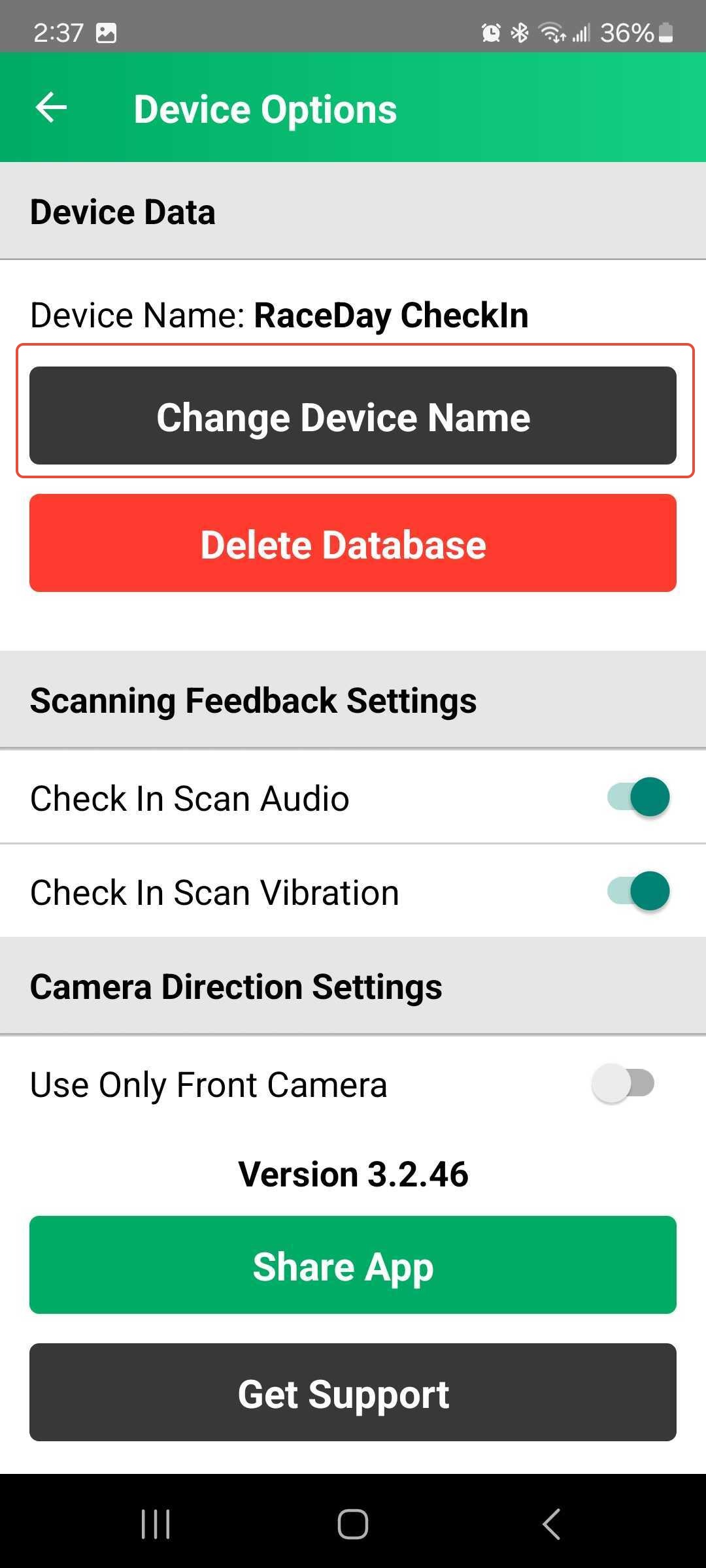Open Get Support
This screenshot has height=1568, width=706.
pos(353,1392)
